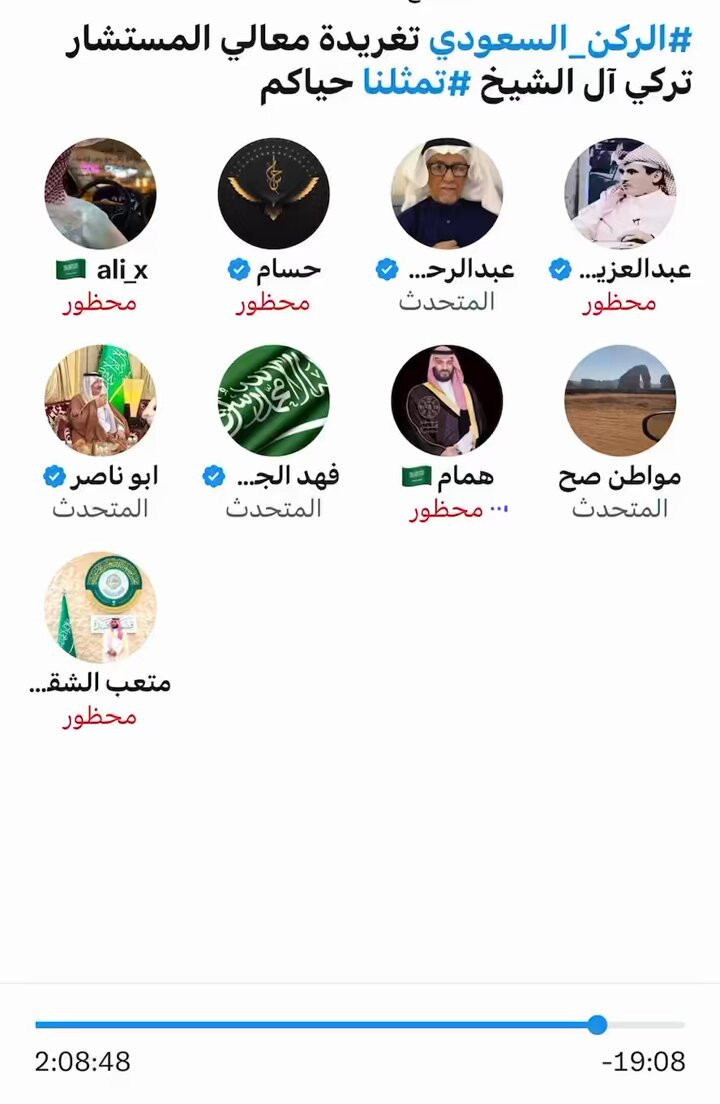Image resolution: width=720 pixels, height=1104 pixels.
Task: Open the #الركن_السعودي hashtag link
Action: [x=561, y=40]
